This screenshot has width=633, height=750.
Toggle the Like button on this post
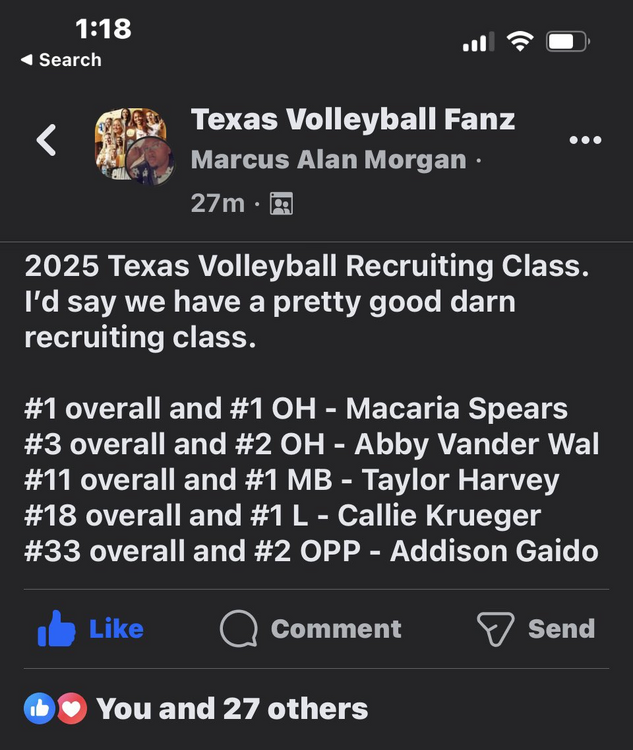(91, 629)
